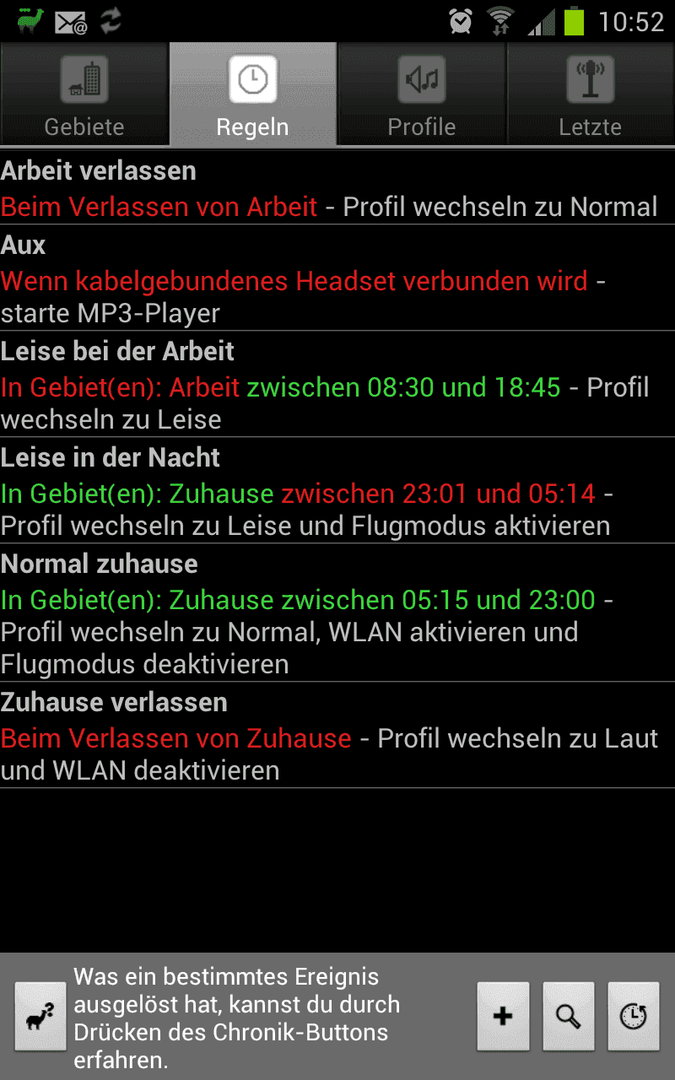Edit the rule Leise bei der Arbeit
675x1080 pixels.
click(x=338, y=384)
